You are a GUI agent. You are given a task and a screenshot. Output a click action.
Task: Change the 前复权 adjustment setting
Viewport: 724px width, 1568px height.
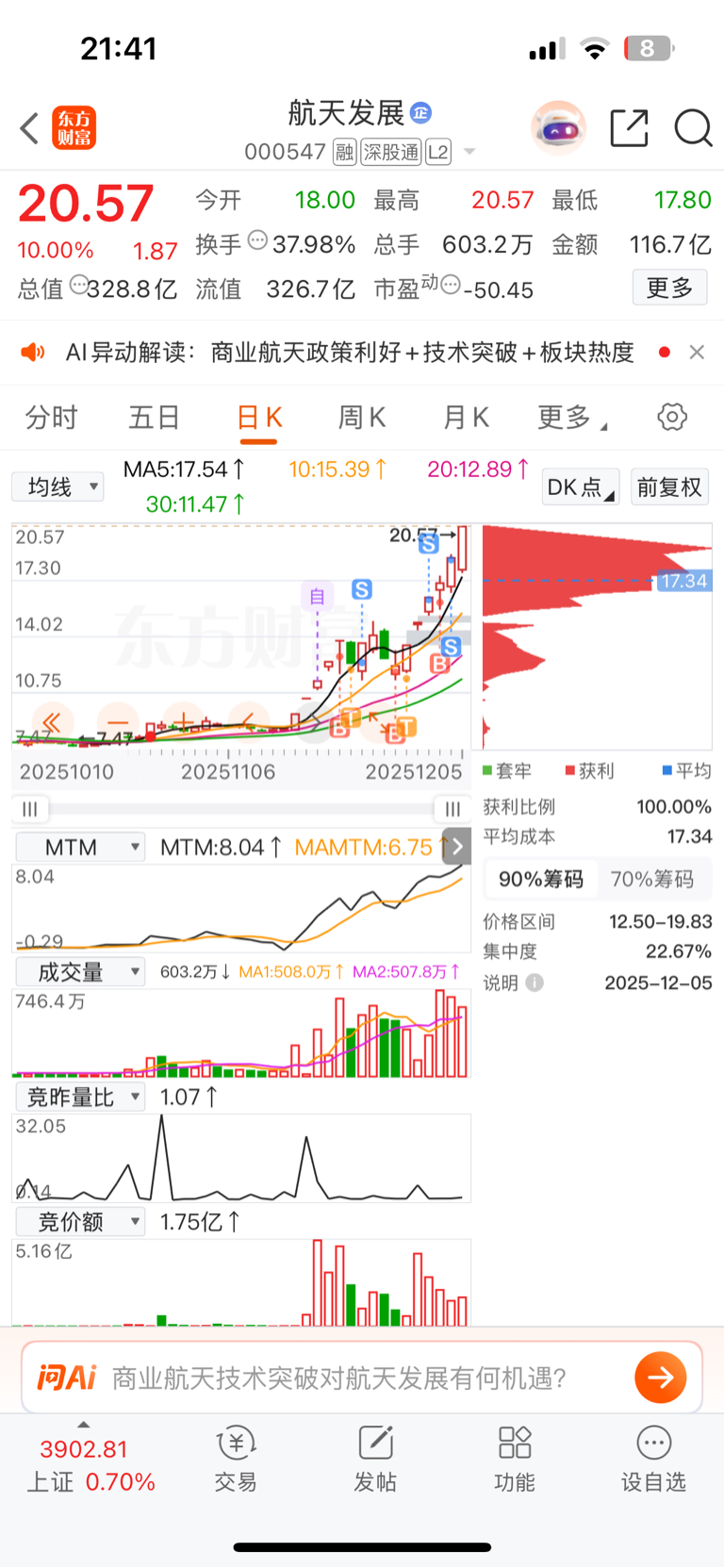click(669, 487)
